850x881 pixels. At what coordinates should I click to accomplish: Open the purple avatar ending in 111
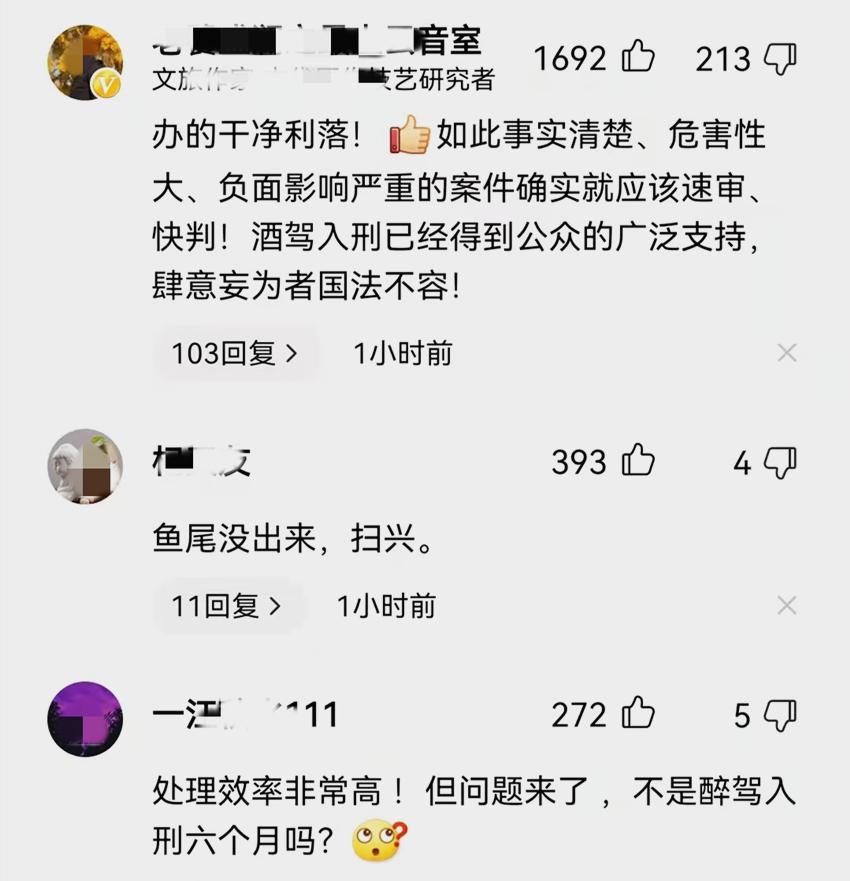(x=85, y=718)
